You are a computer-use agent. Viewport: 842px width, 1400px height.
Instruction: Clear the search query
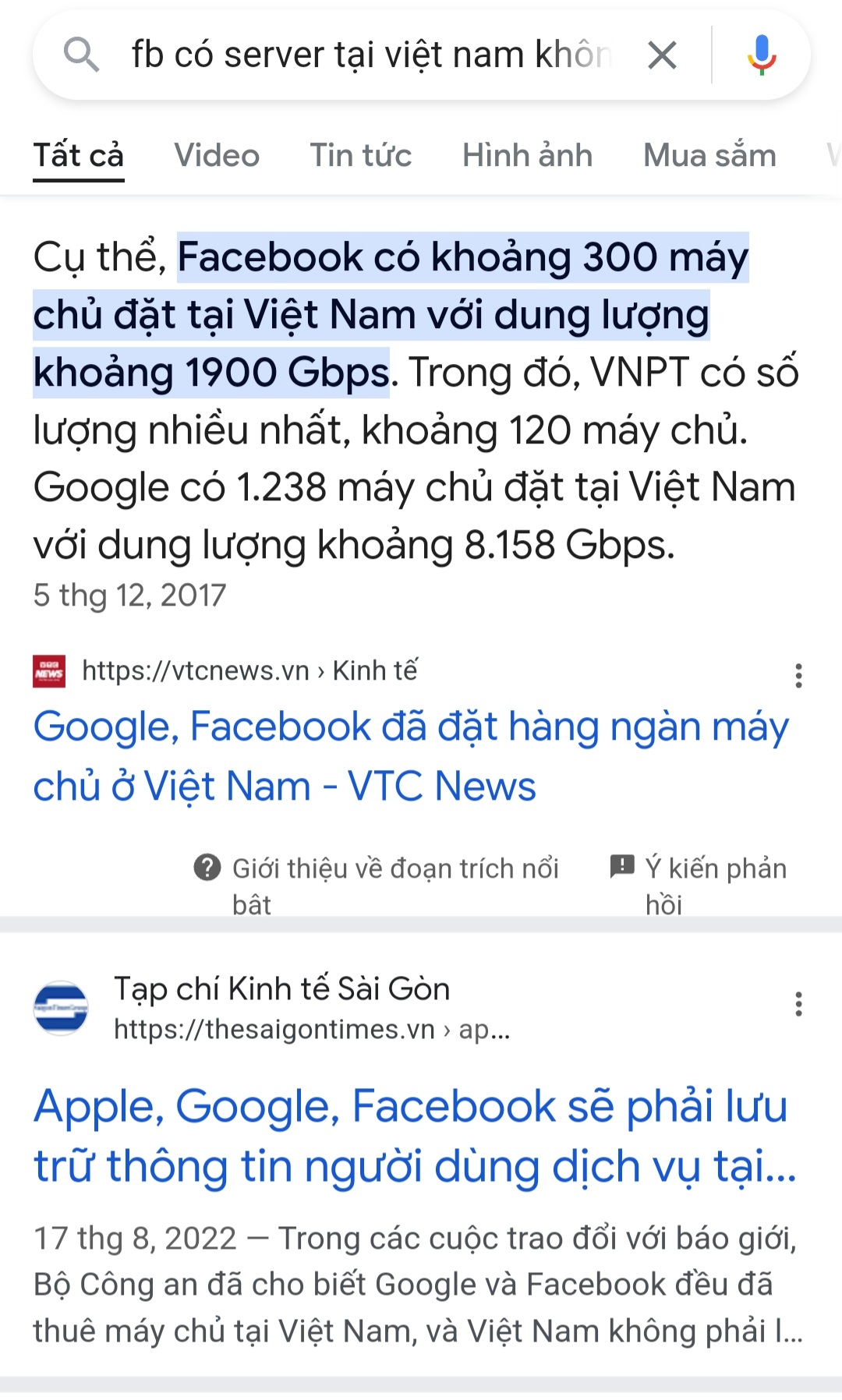tap(662, 55)
